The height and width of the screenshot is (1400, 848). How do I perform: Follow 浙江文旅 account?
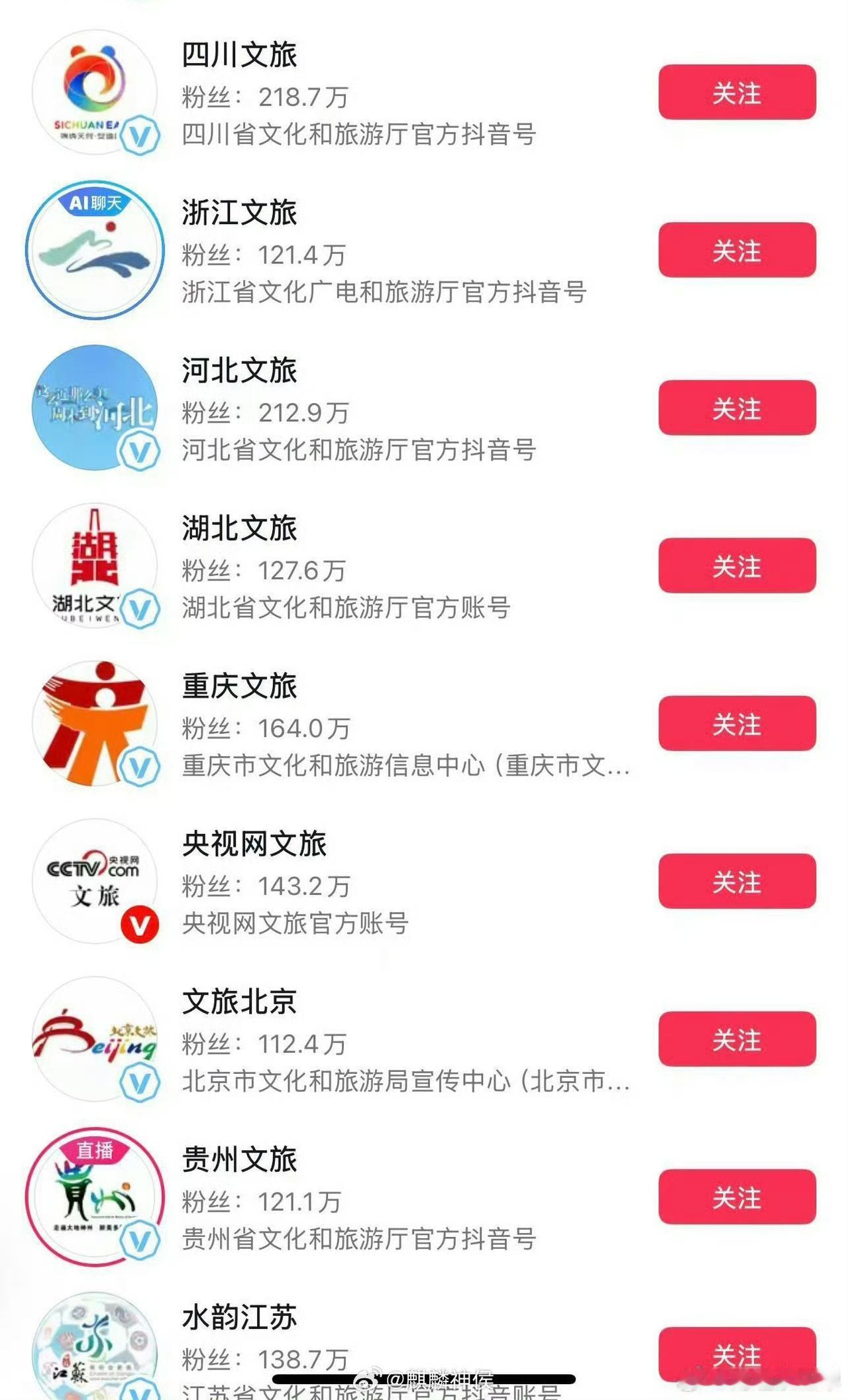point(737,250)
